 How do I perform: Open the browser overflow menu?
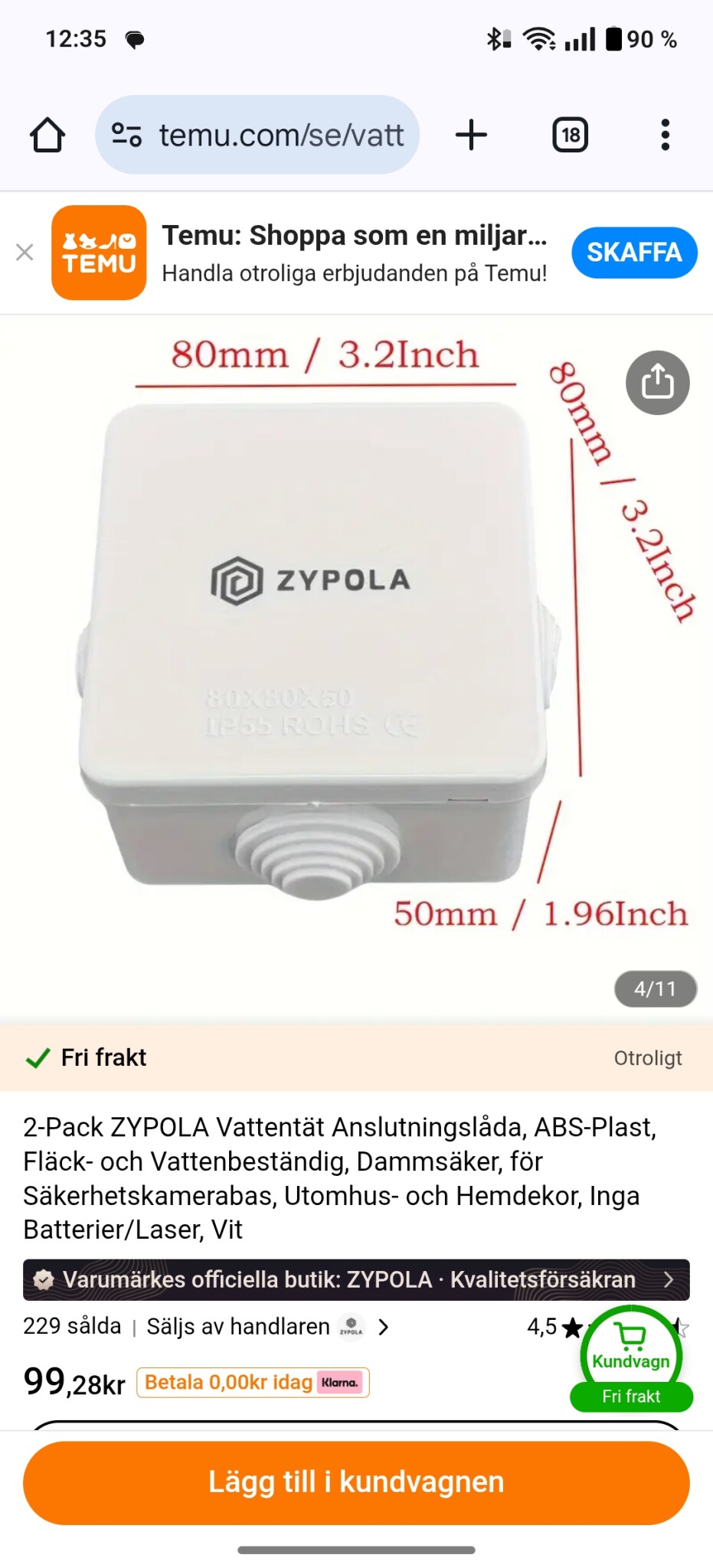click(665, 136)
